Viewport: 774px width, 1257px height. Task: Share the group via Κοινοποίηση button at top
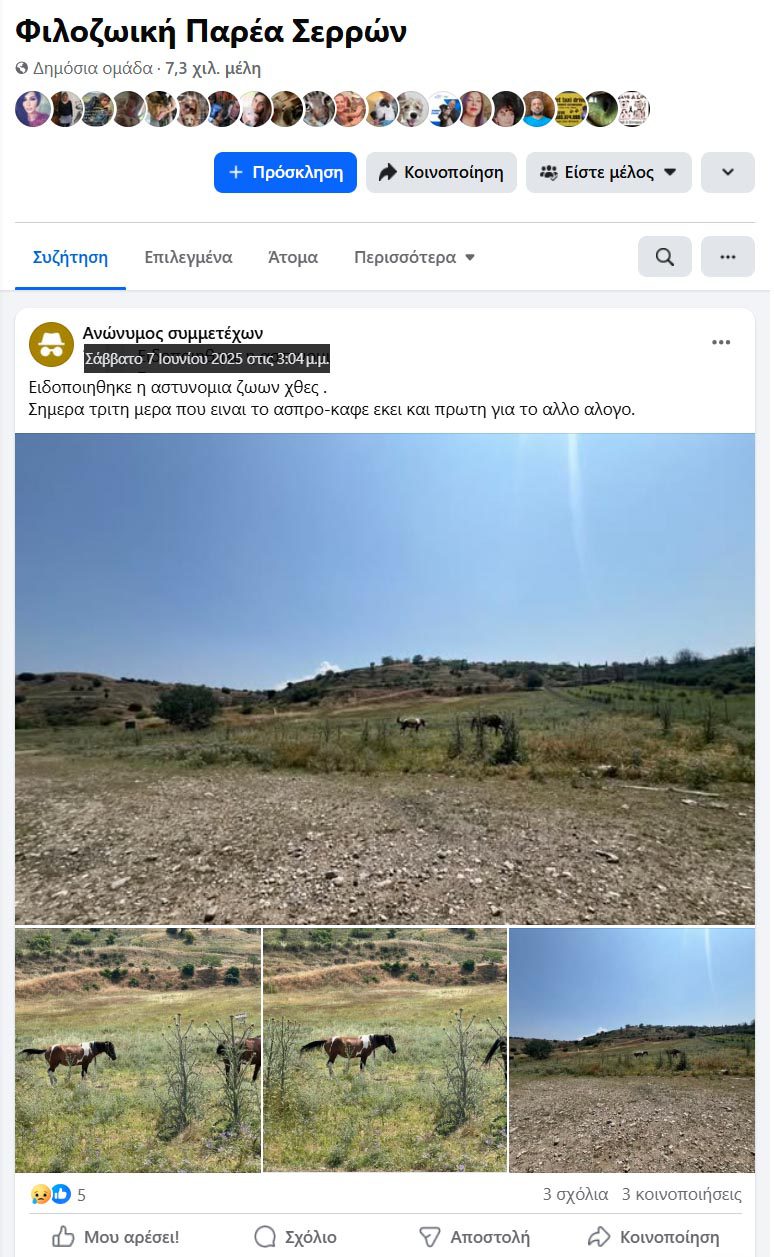point(441,172)
